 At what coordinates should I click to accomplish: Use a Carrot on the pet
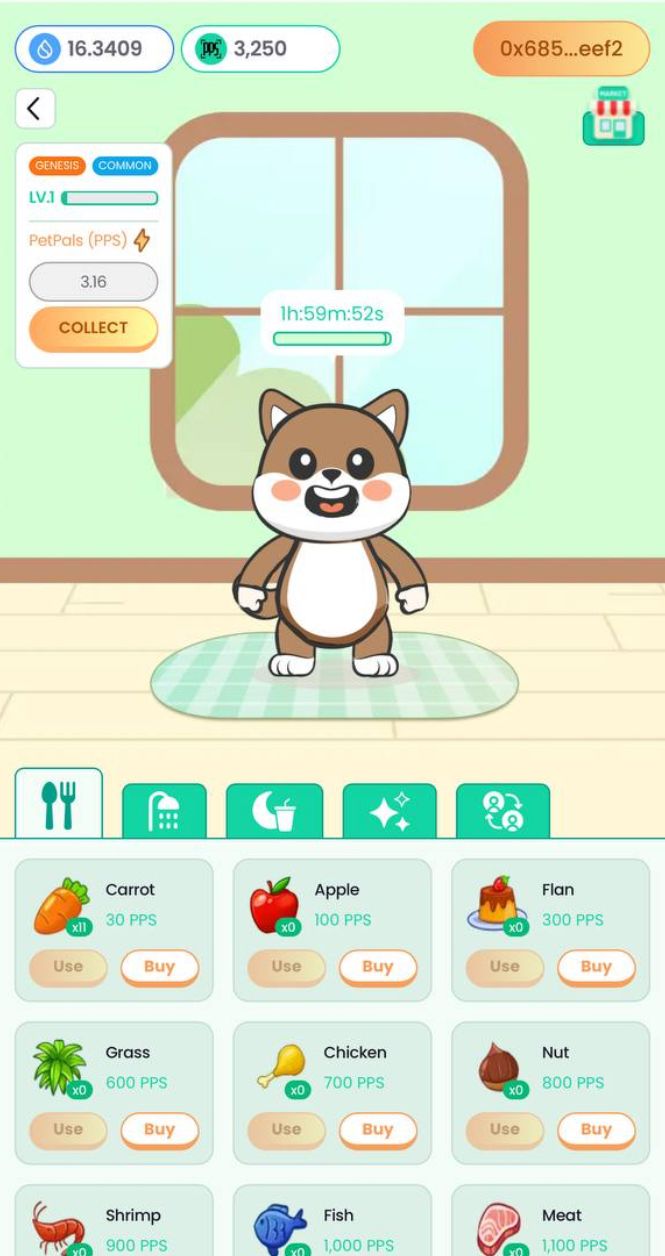click(x=68, y=967)
